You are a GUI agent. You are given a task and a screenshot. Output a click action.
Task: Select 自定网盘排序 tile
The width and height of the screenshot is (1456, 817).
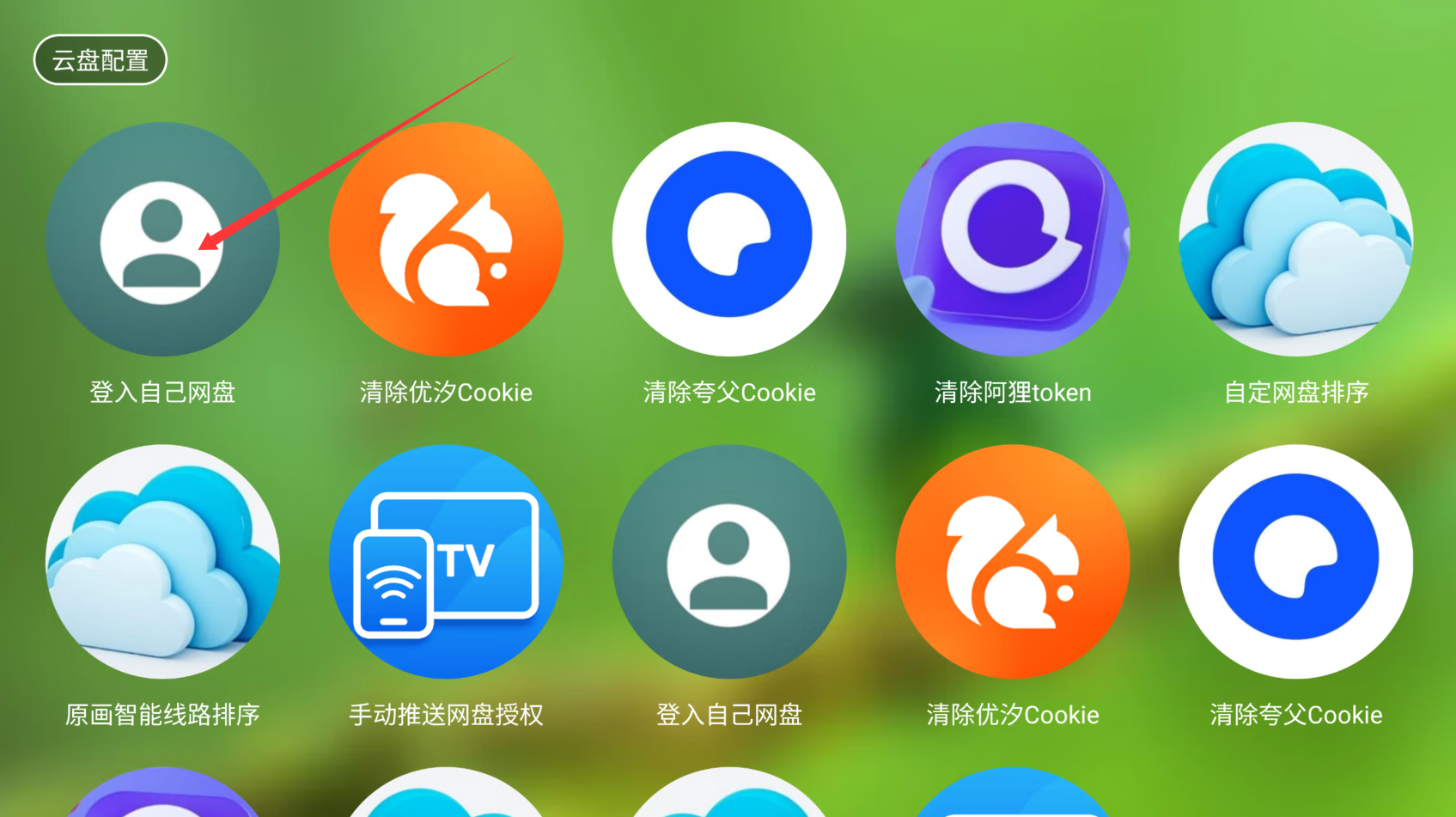tap(1295, 239)
